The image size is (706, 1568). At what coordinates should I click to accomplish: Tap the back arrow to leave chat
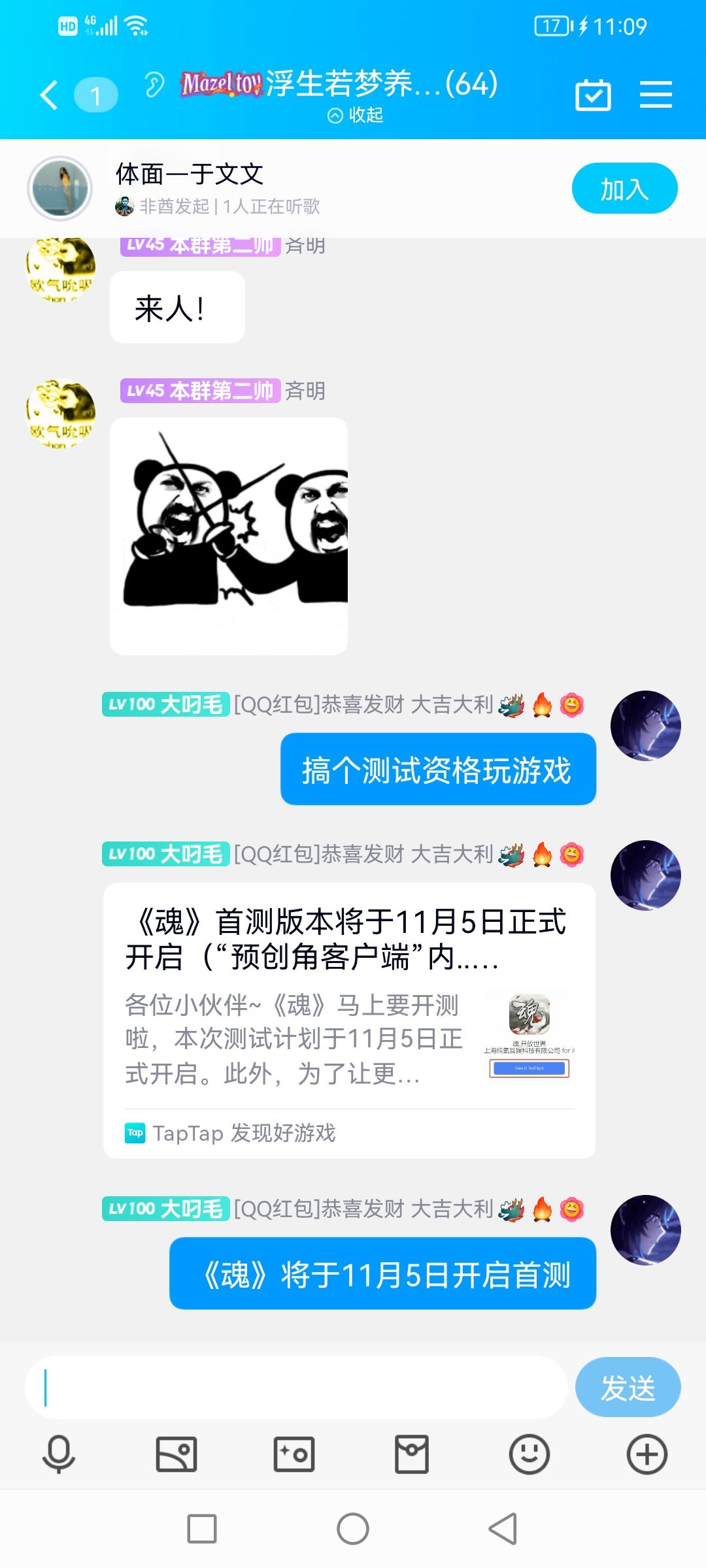coord(47,93)
